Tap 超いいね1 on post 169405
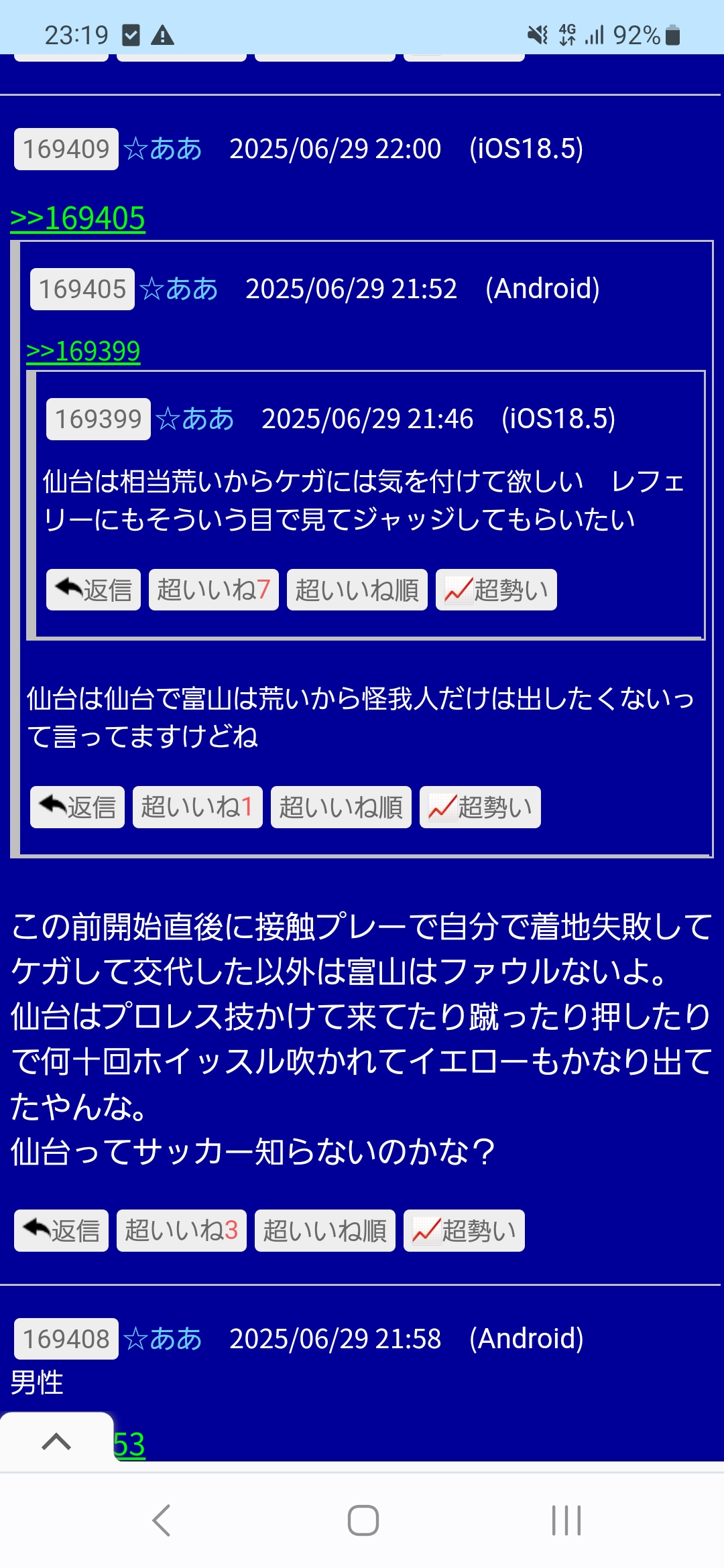724x1568 pixels. [197, 807]
